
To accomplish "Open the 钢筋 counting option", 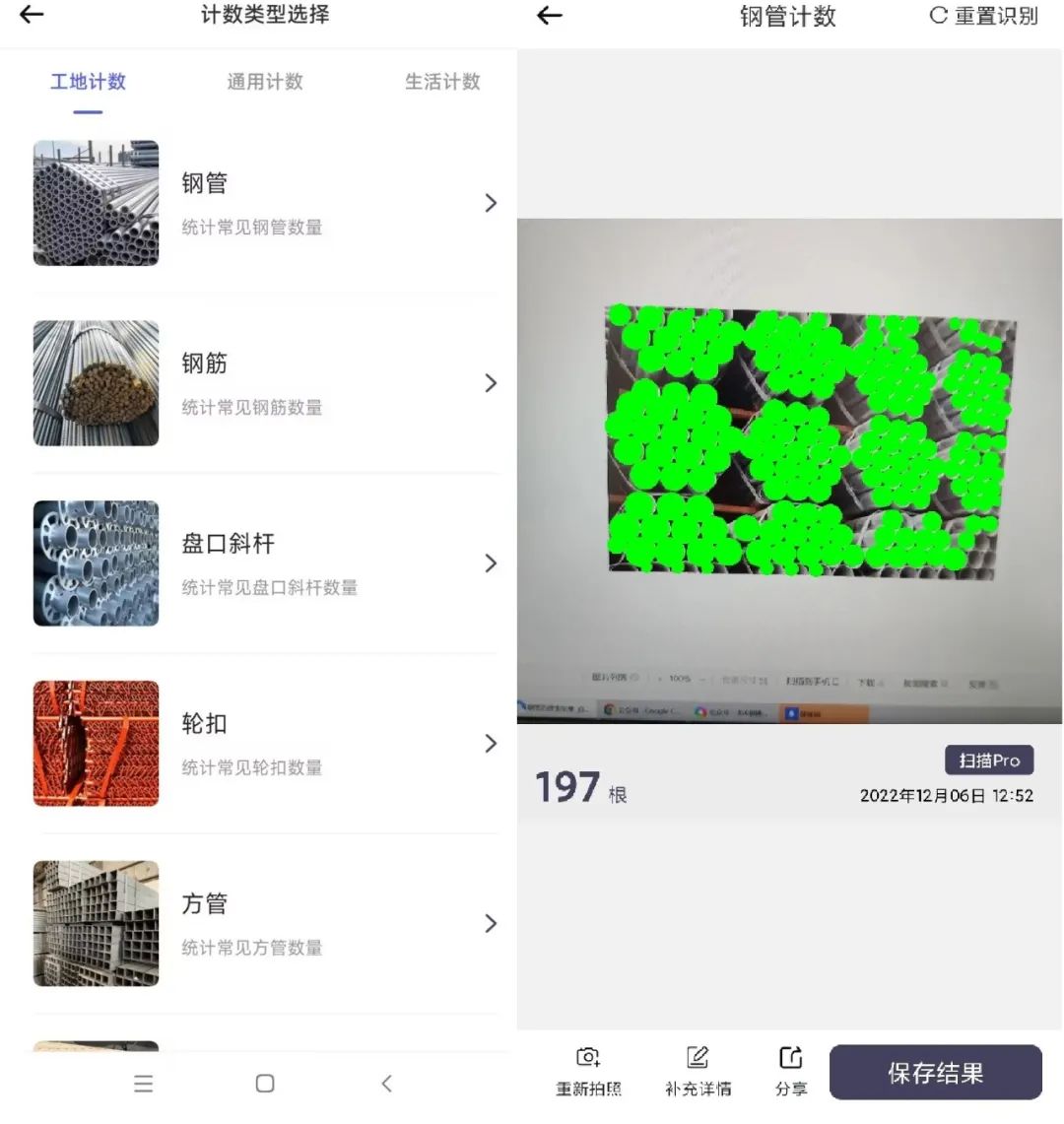I will [264, 383].
